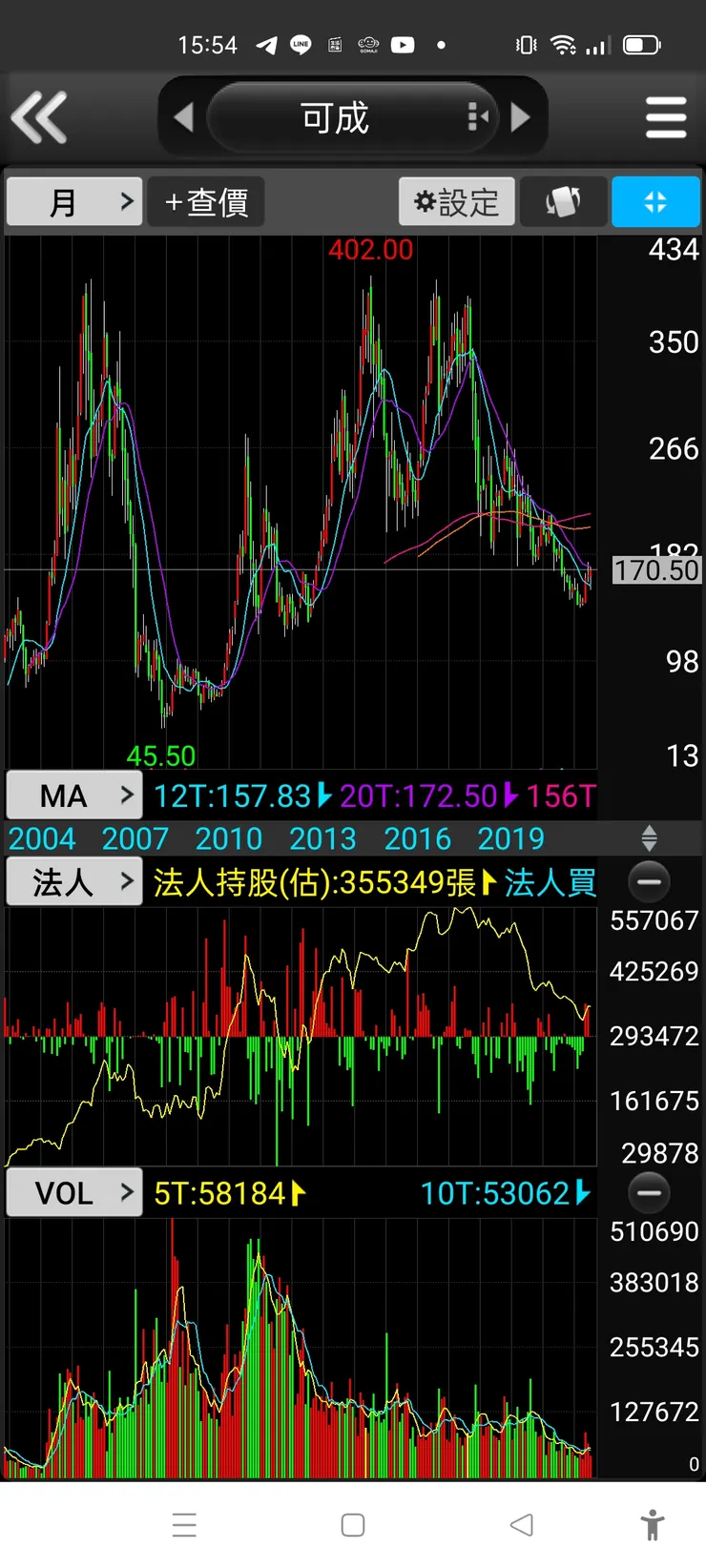
Task: Tap the 170.50 price label on axis
Action: (x=656, y=569)
